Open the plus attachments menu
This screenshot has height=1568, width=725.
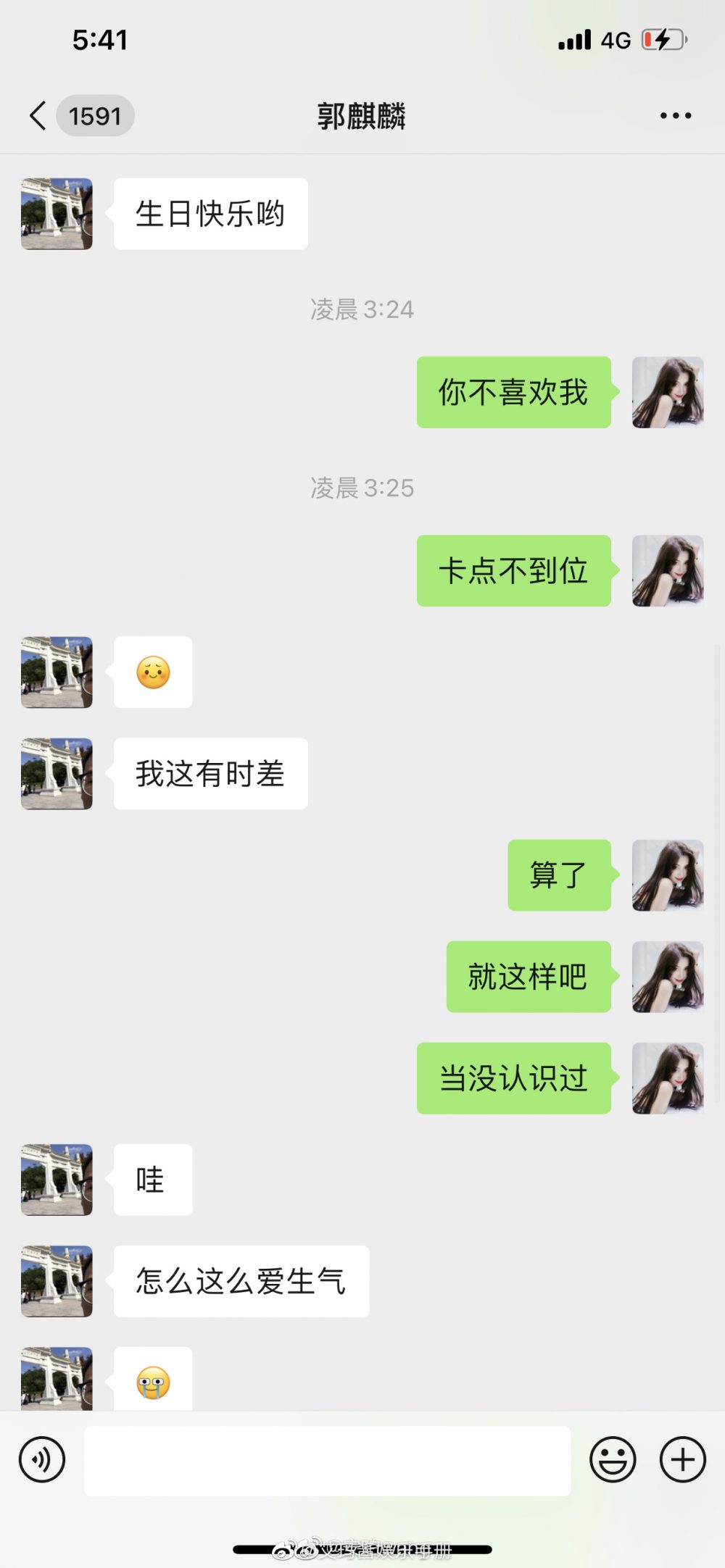(x=682, y=1459)
